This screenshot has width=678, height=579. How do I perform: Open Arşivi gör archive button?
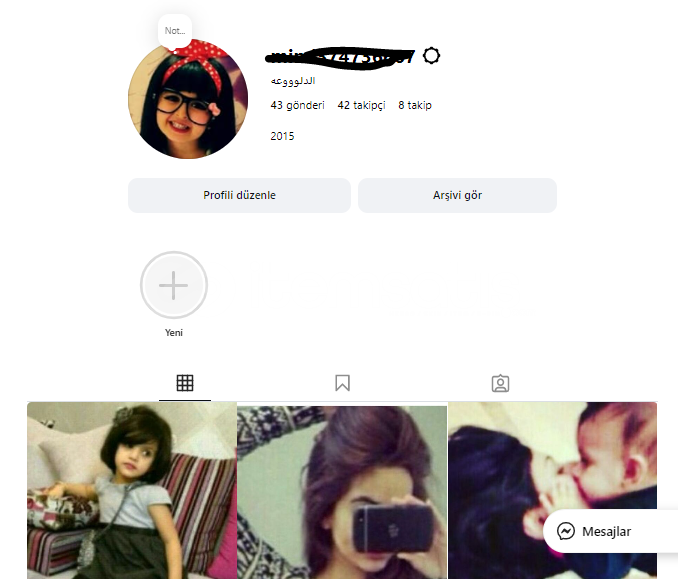point(457,195)
